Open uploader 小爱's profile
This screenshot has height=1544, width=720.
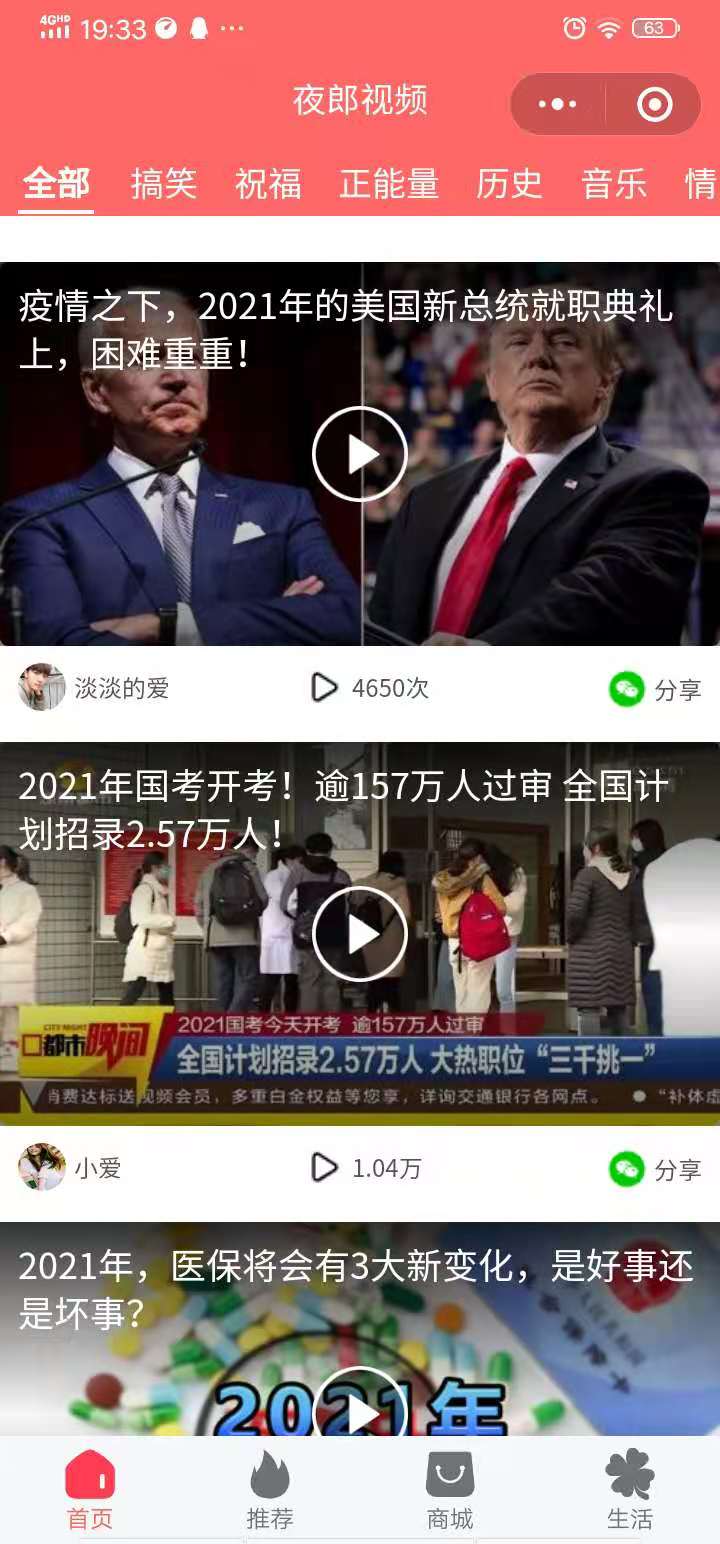[x=42, y=1167]
